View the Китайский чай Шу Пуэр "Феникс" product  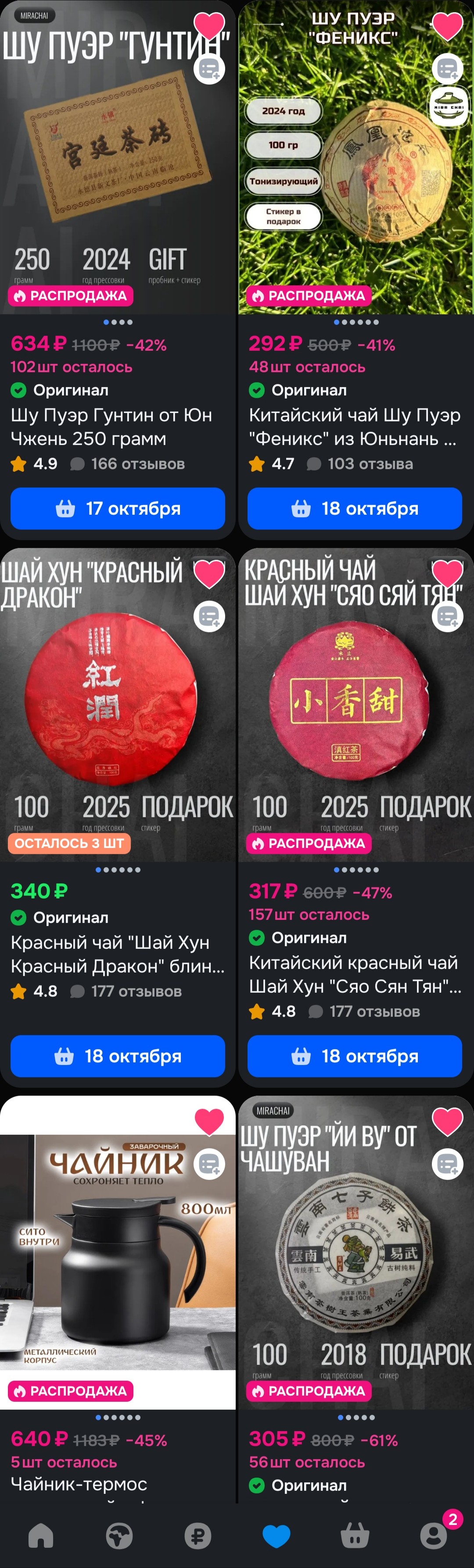[355, 426]
